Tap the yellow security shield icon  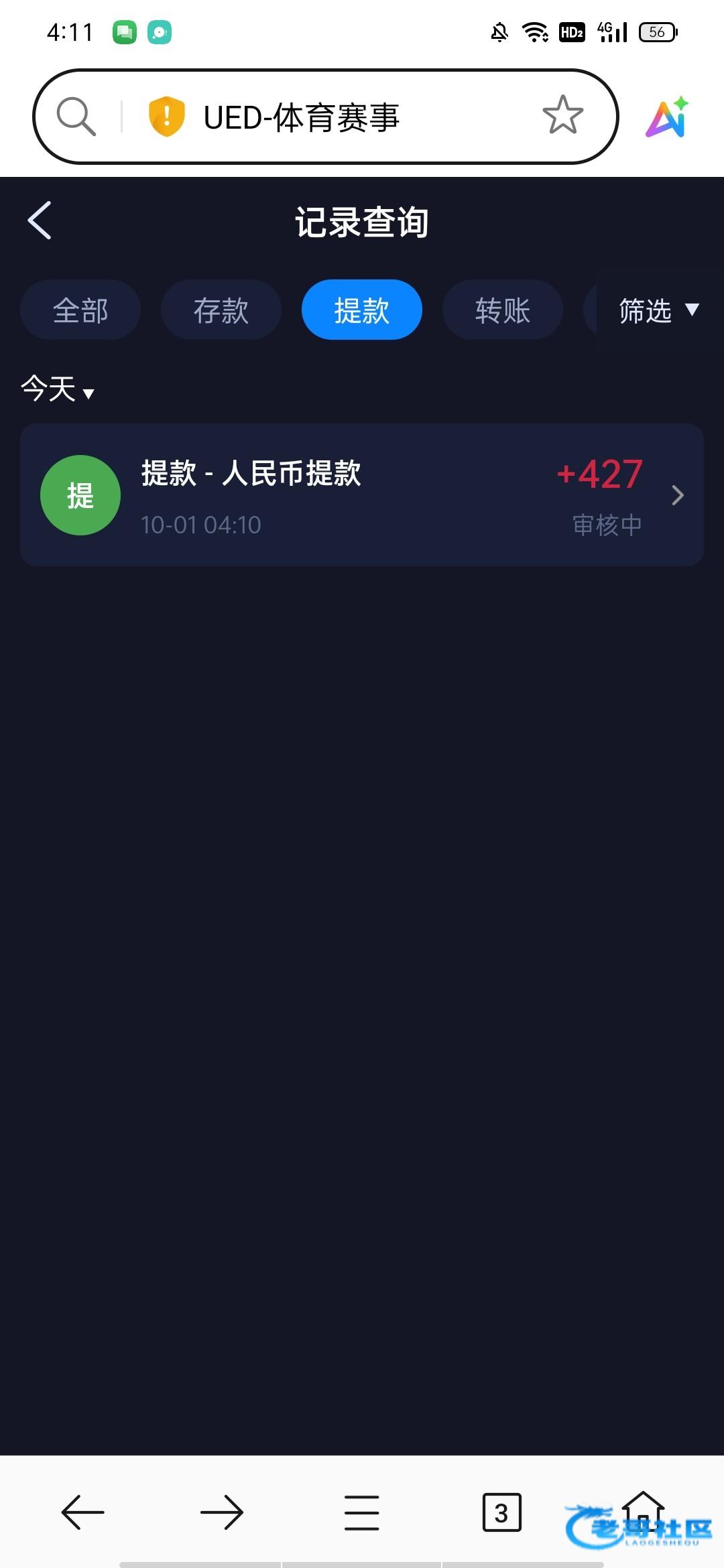pos(166,117)
